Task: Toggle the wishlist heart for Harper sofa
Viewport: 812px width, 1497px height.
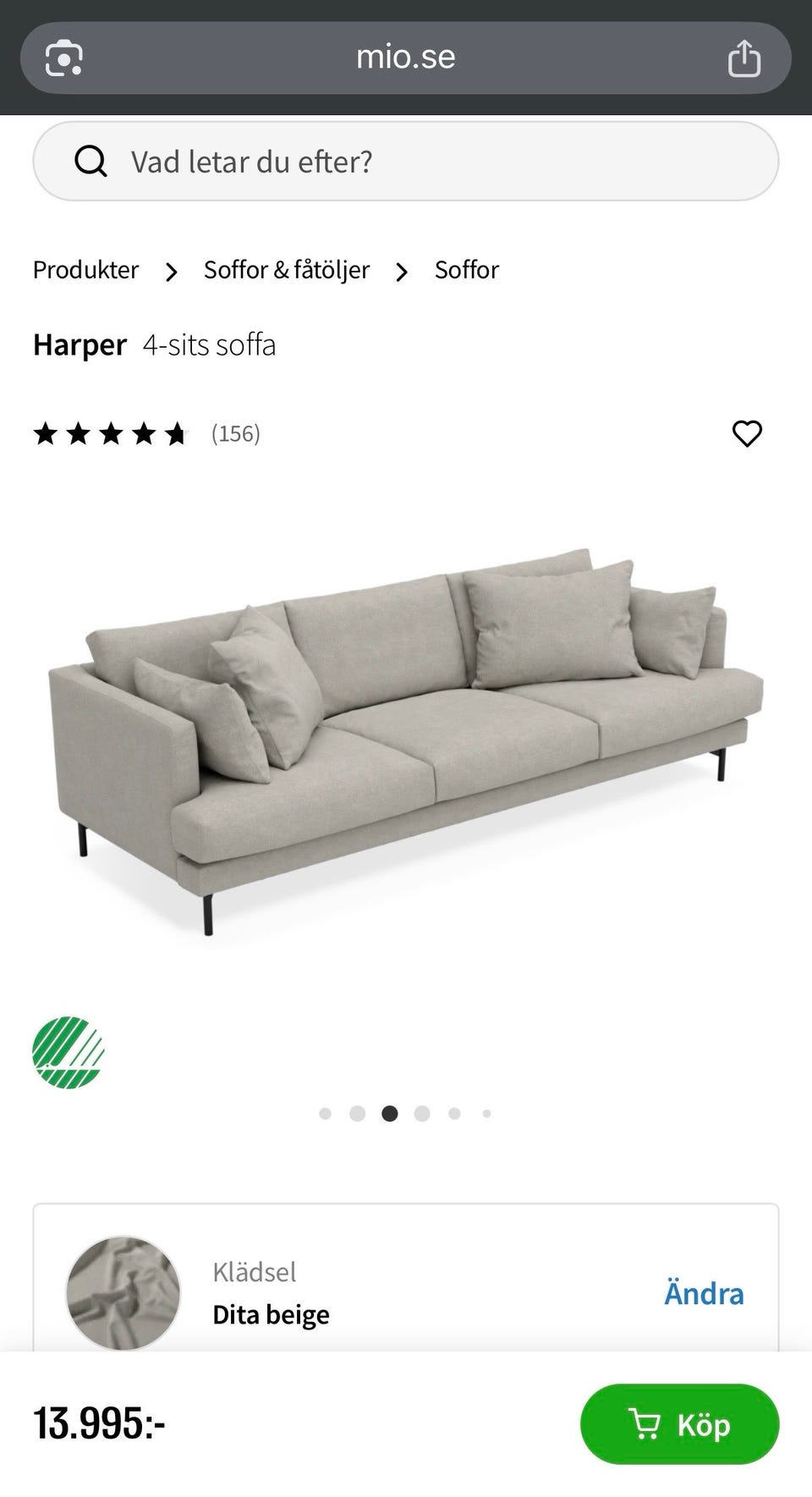Action: point(748,434)
